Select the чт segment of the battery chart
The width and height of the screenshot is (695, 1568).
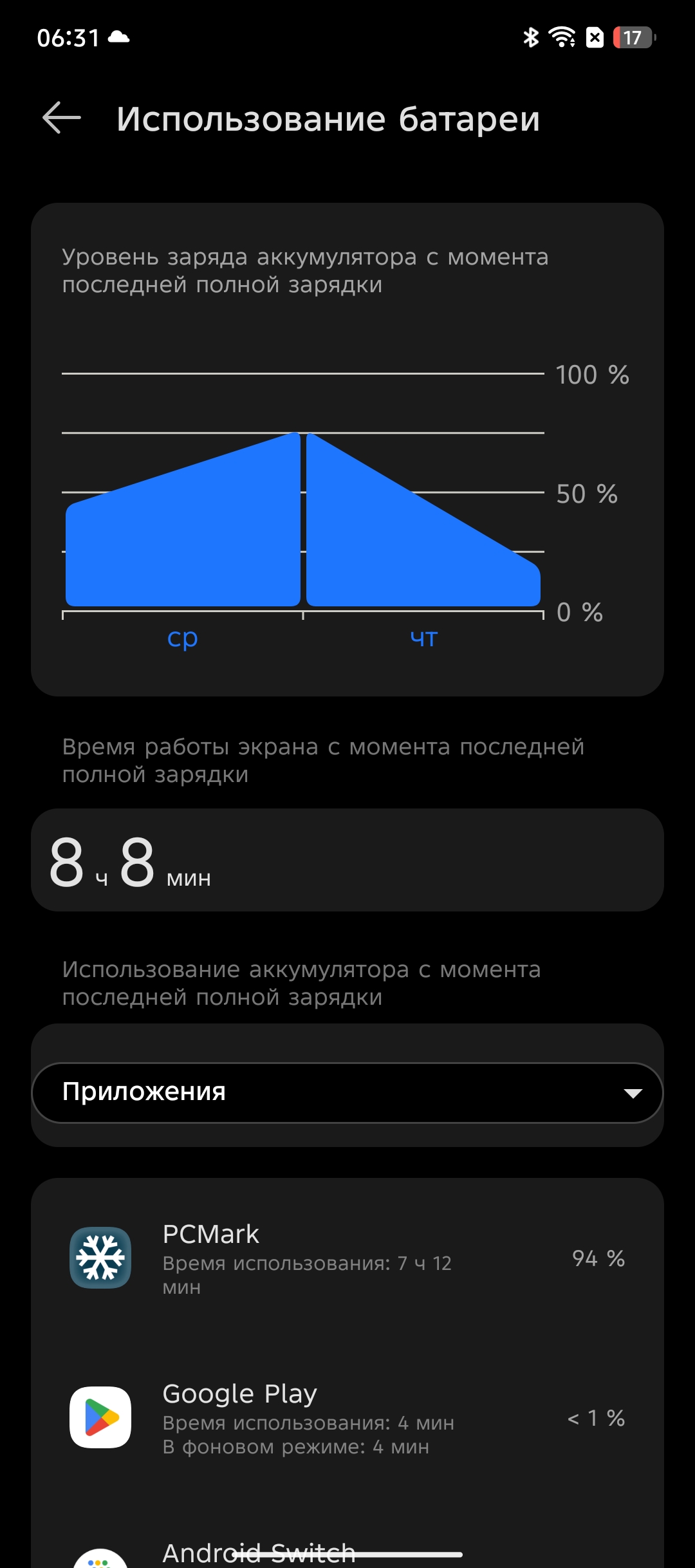pyautogui.click(x=423, y=520)
